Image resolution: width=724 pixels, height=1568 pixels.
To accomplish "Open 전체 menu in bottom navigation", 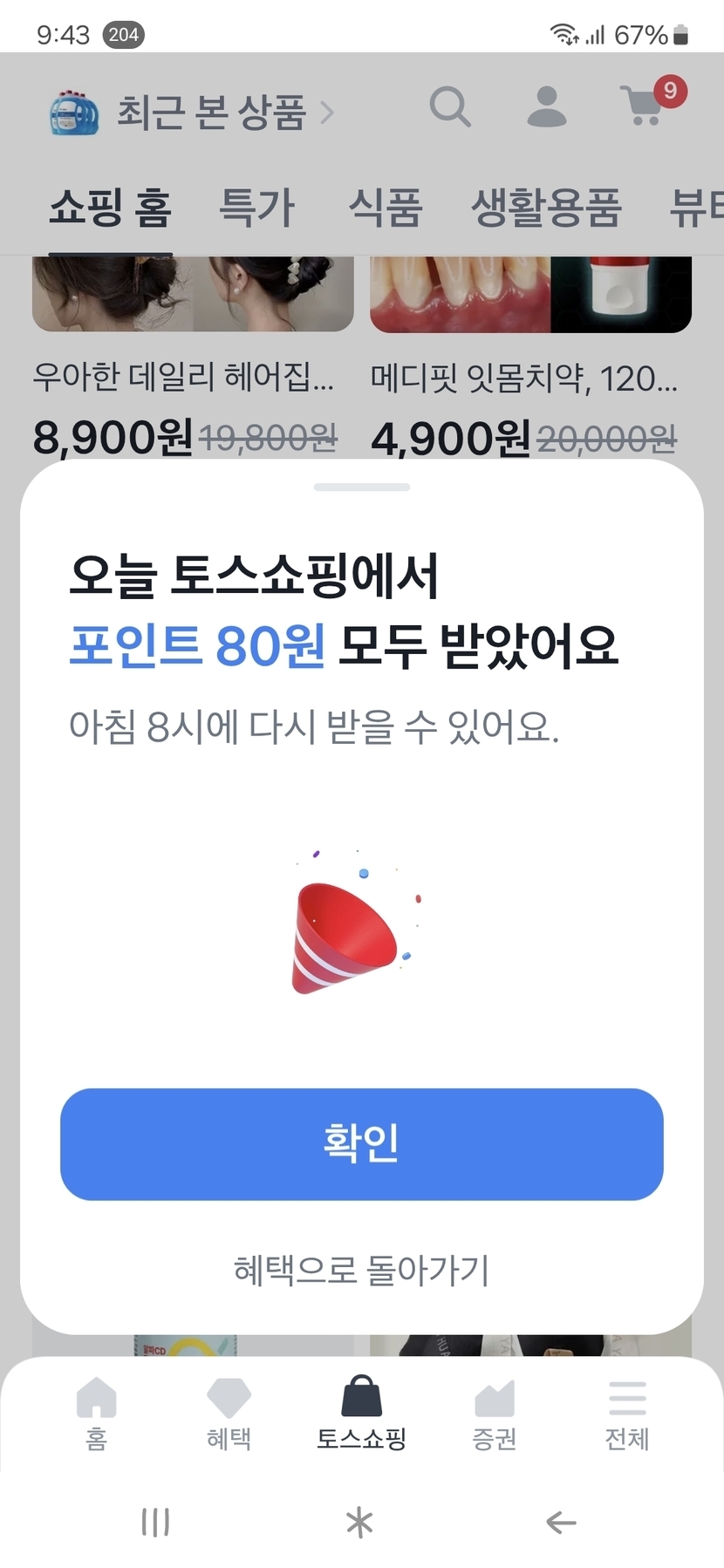I will (x=626, y=1413).
